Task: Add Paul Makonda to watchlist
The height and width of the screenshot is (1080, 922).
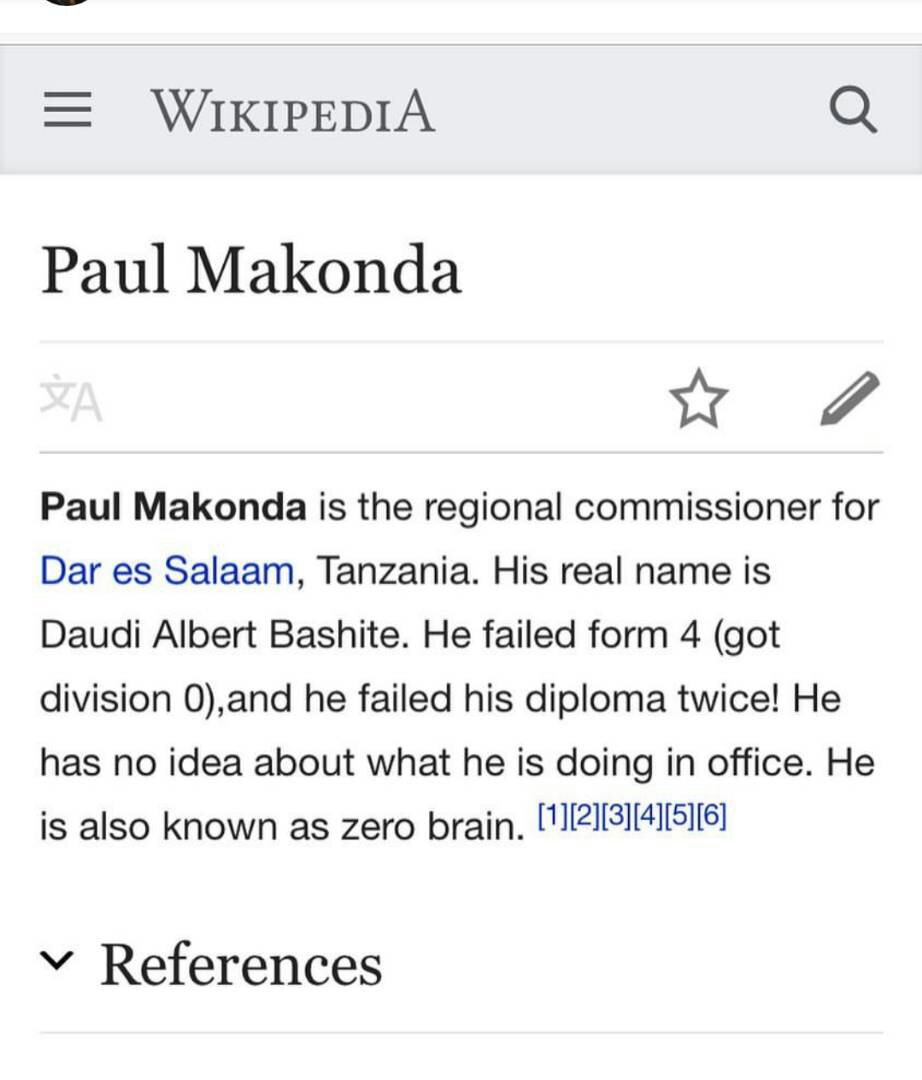Action: coord(698,398)
